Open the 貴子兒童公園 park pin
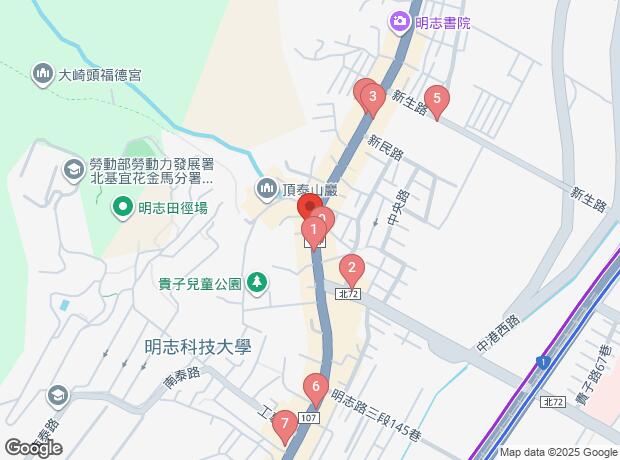This screenshot has width=620, height=460. (x=258, y=284)
